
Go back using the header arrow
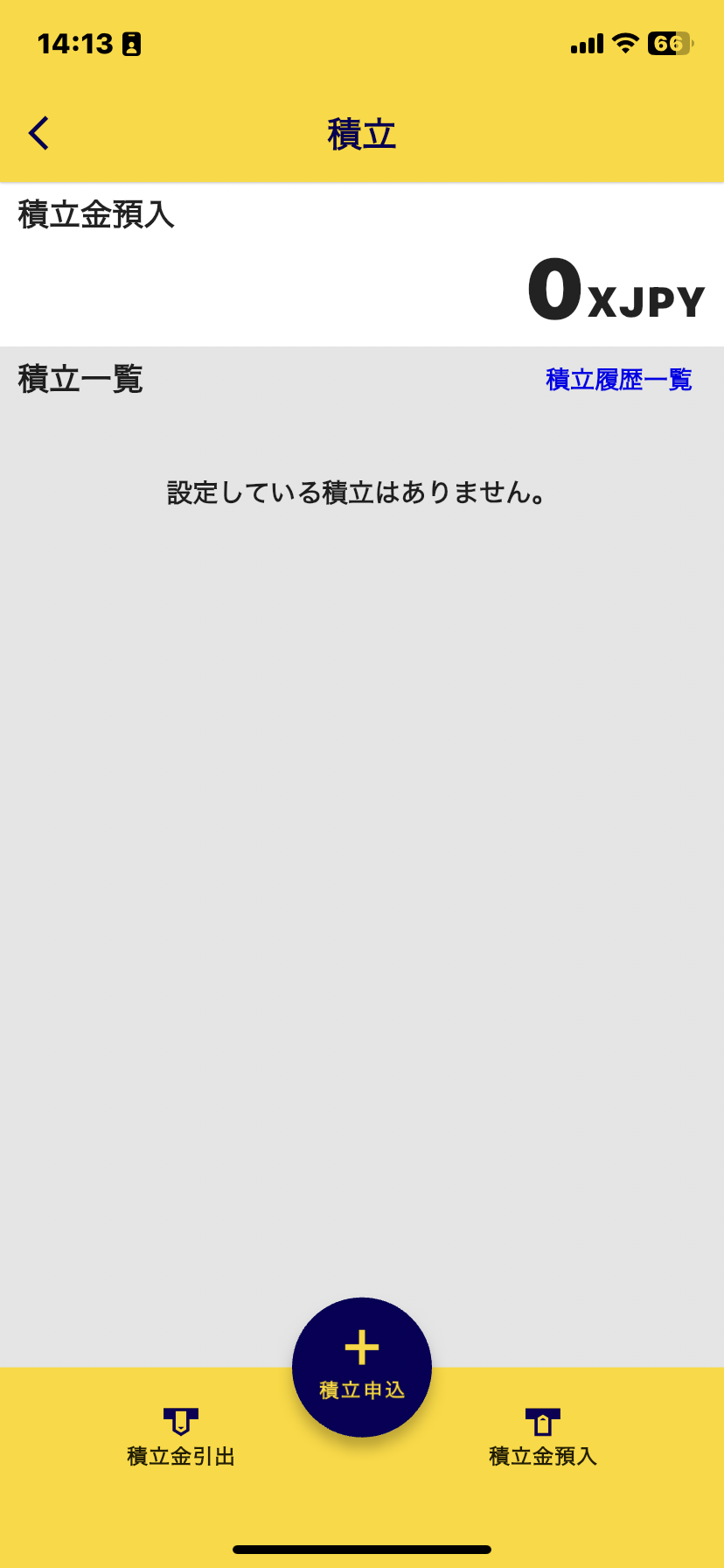click(x=38, y=134)
